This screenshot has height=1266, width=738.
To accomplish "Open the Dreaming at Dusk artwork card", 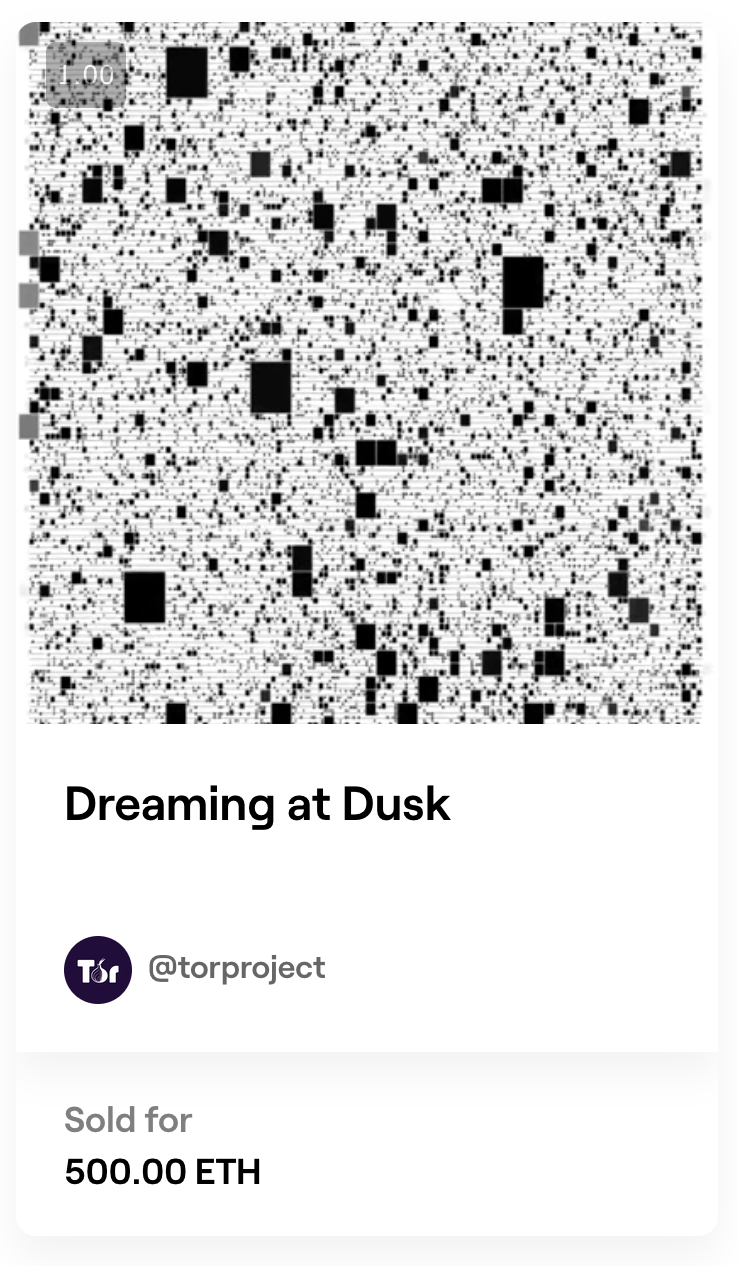I will pyautogui.click(x=258, y=804).
